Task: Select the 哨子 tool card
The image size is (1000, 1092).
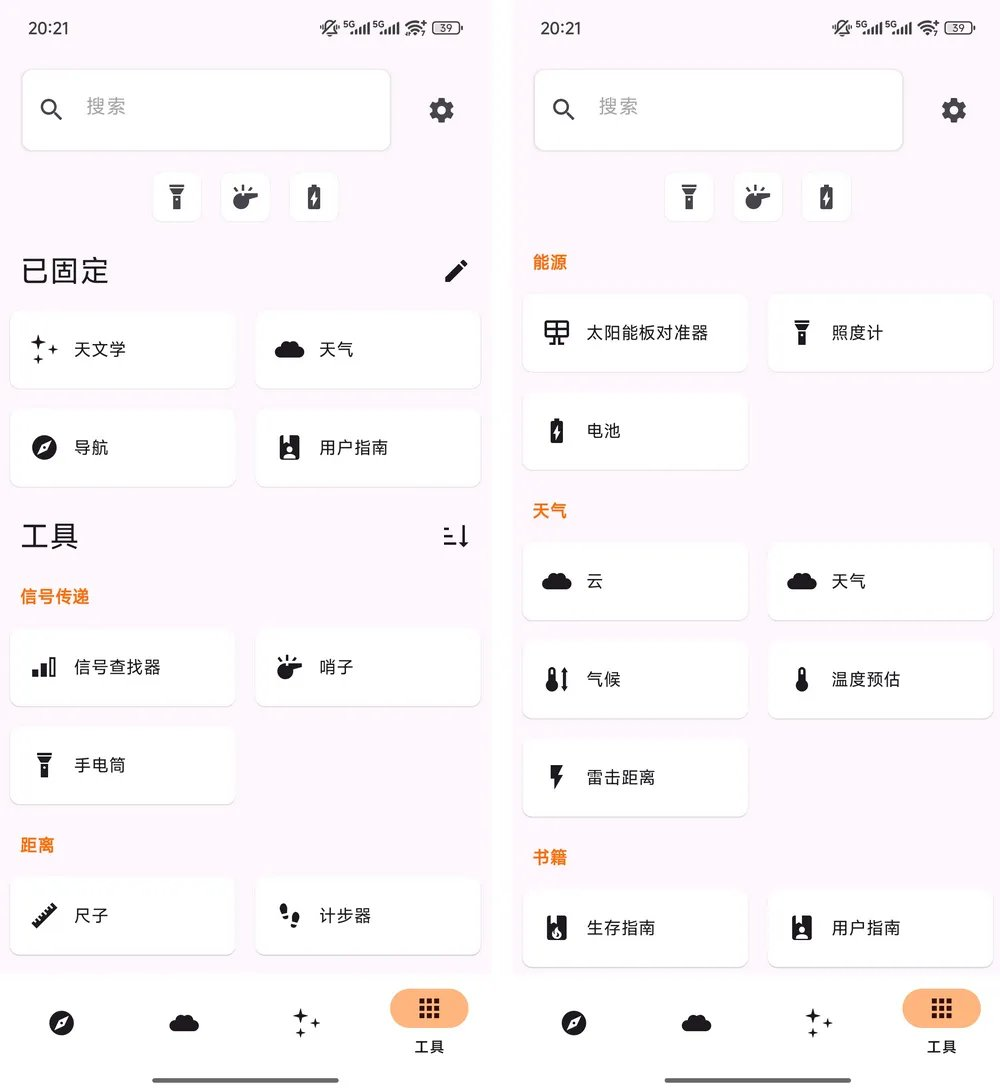Action: click(x=367, y=667)
